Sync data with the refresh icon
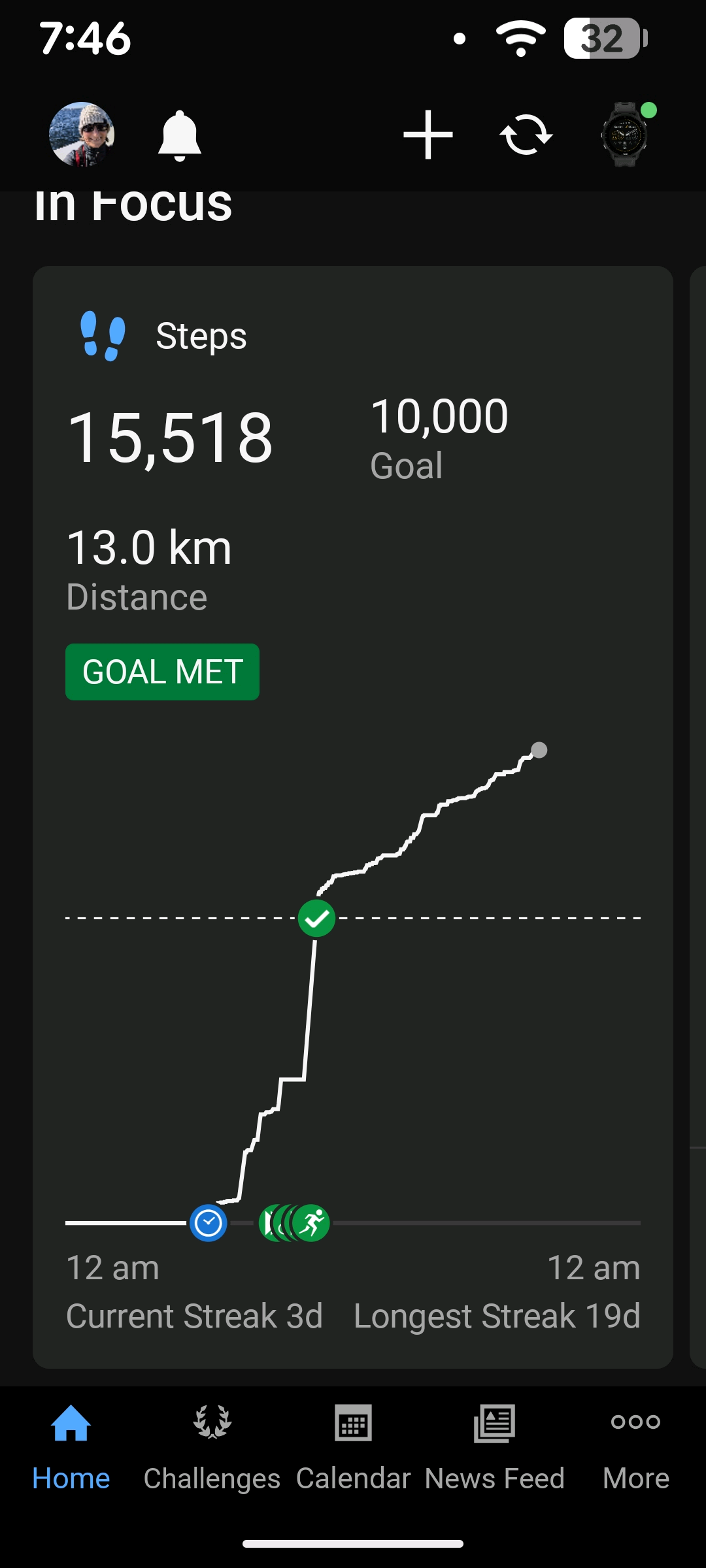This screenshot has height=1568, width=706. [x=526, y=135]
